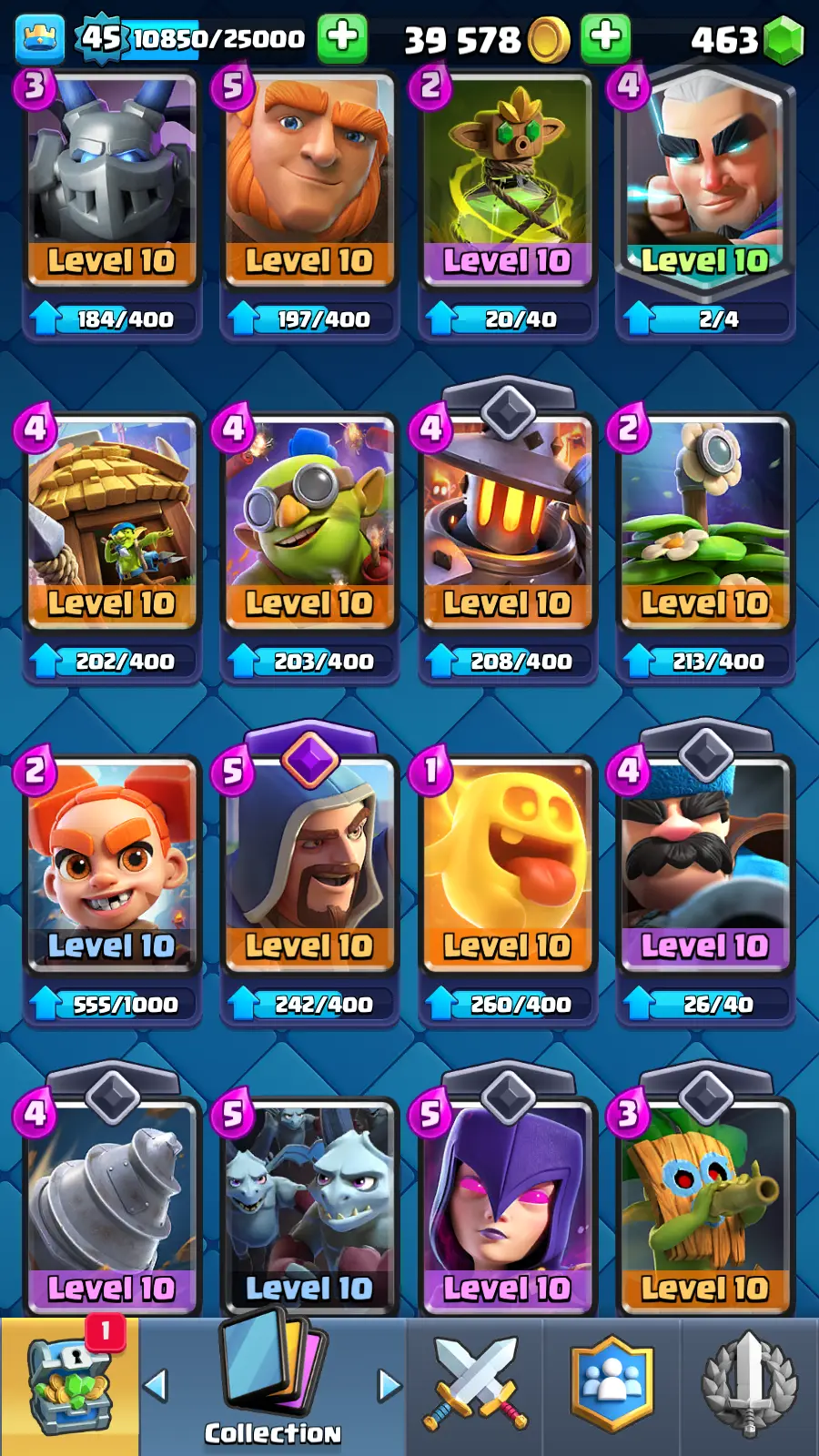View the champion card at 2/4 progress

704,182
